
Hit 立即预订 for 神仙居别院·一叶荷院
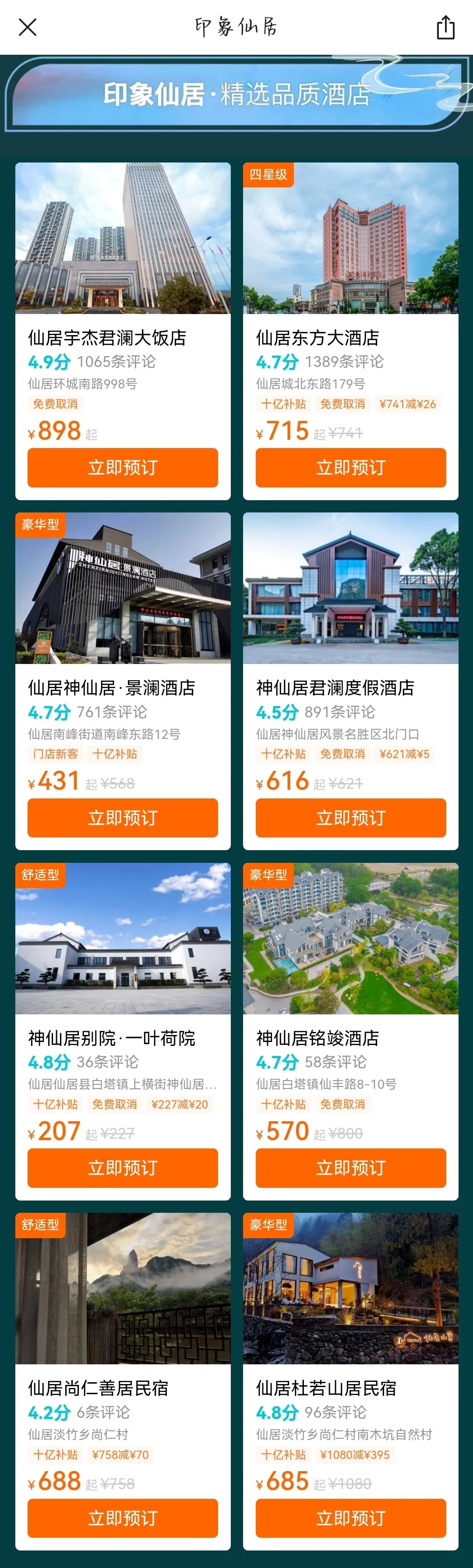[122, 1168]
